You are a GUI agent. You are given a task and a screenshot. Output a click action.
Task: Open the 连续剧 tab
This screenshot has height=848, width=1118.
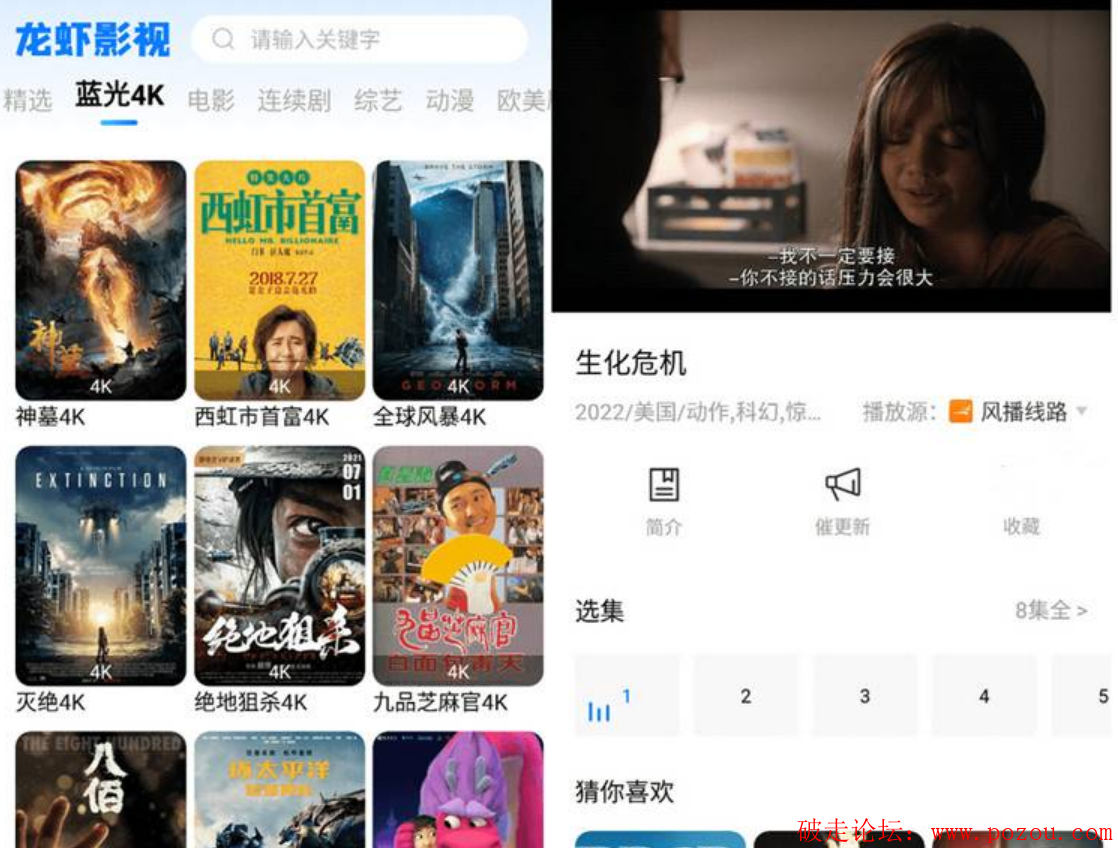(x=293, y=100)
